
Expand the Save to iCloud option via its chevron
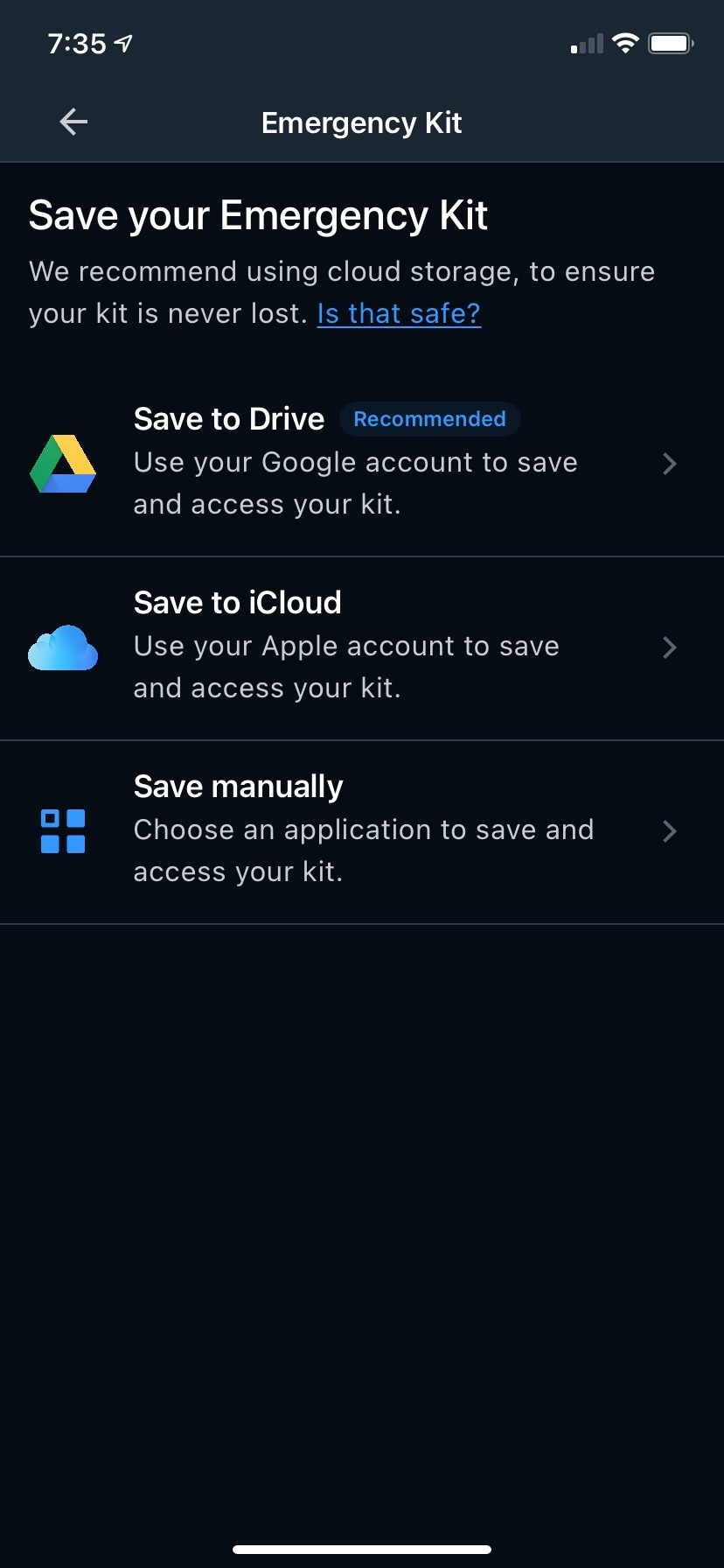pyautogui.click(x=670, y=647)
